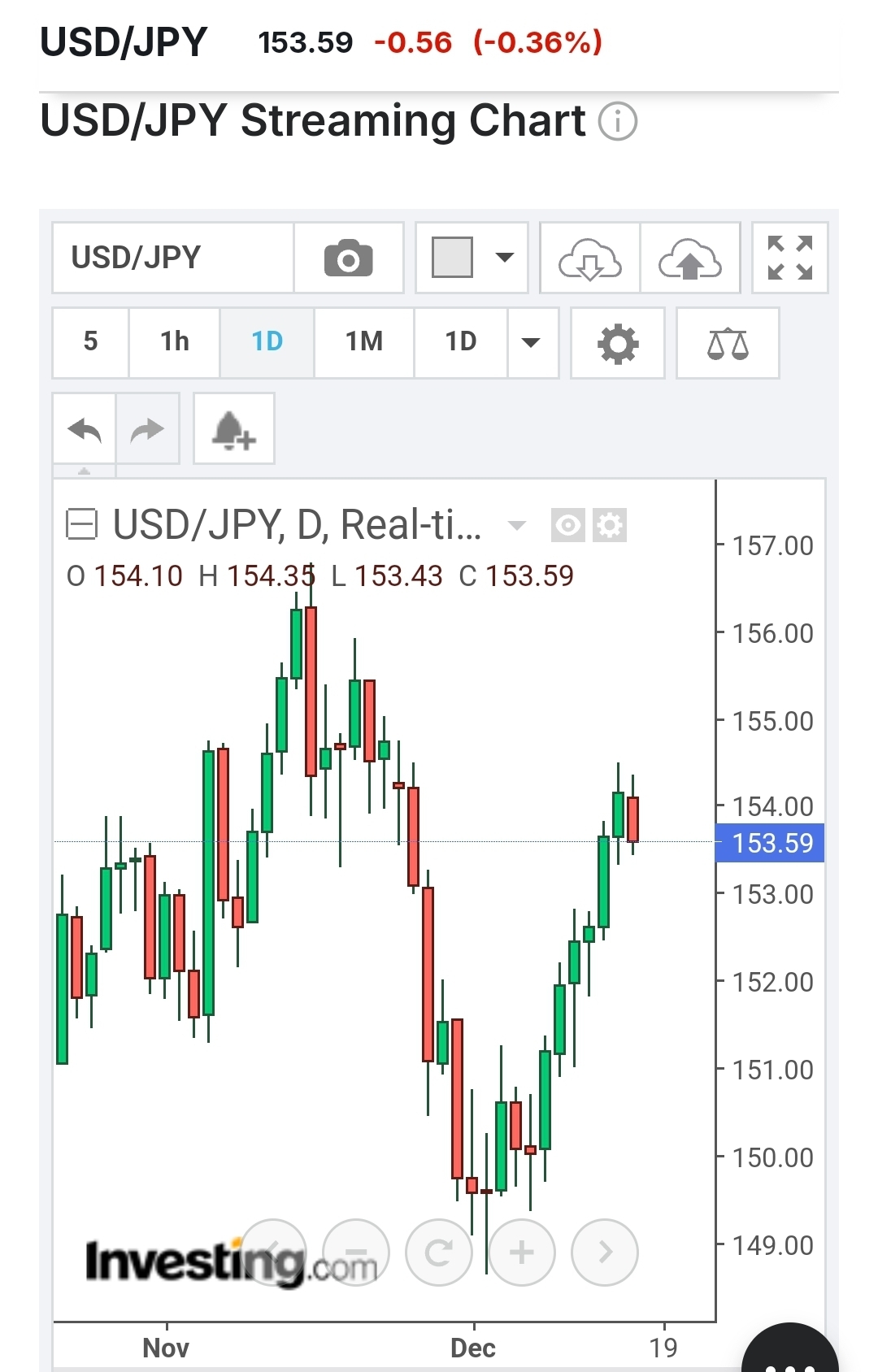
Task: Open the chart style dropdown arrow
Action: click(x=505, y=258)
